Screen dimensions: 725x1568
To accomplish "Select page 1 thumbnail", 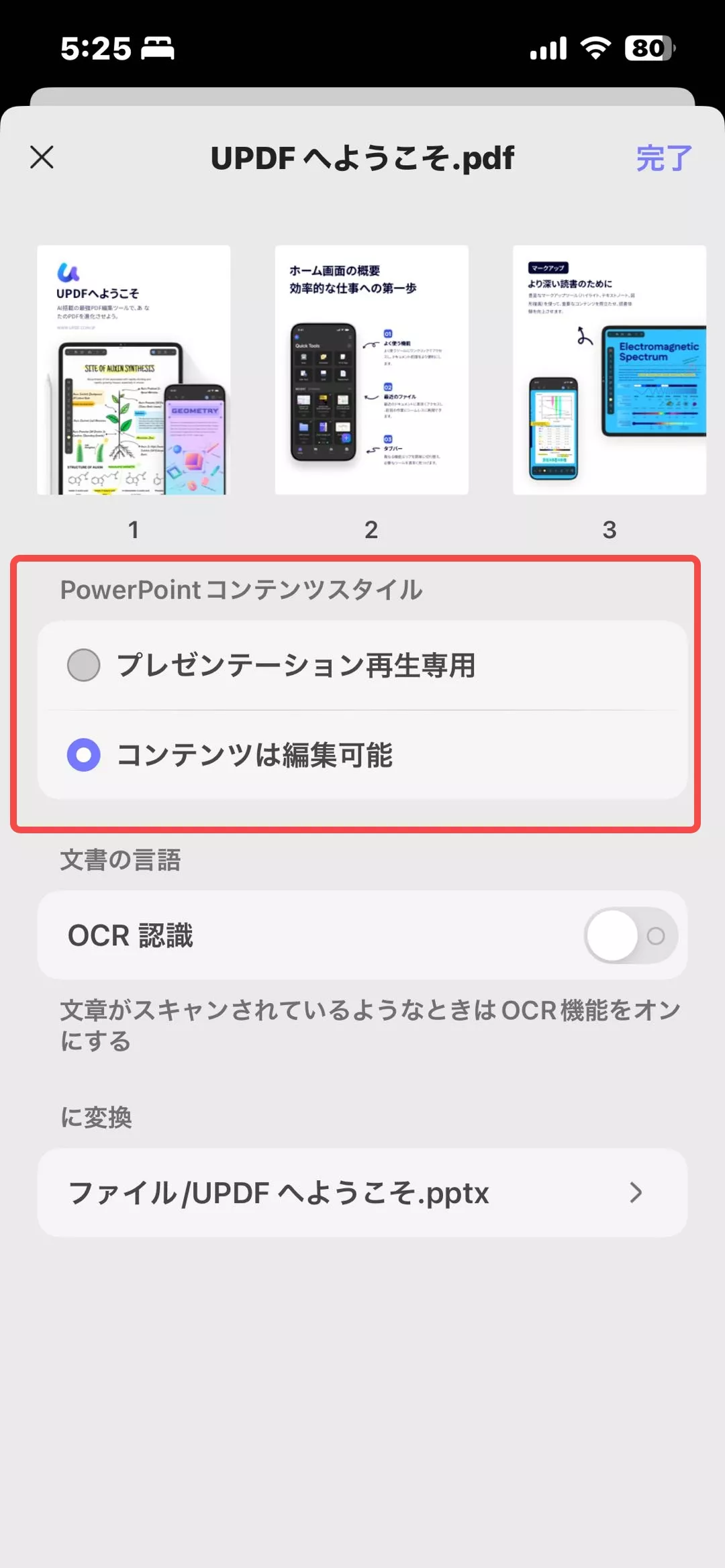I will point(134,370).
